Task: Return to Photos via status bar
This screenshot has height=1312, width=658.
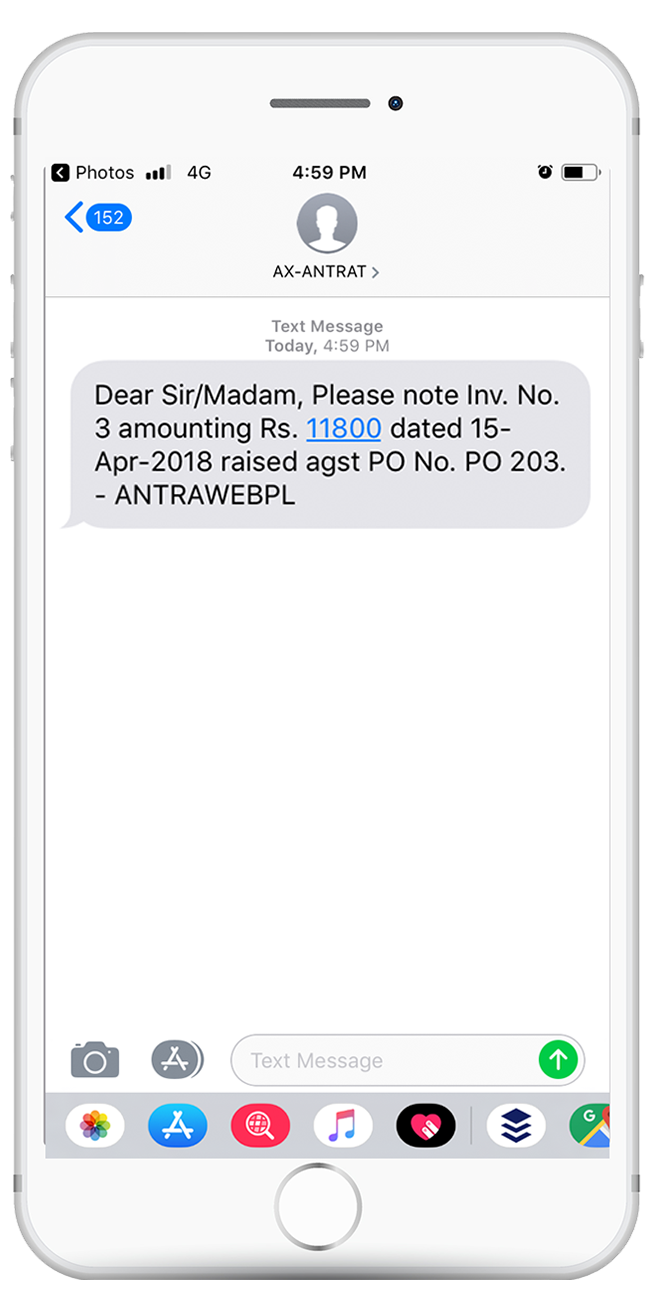Action: 93,172
